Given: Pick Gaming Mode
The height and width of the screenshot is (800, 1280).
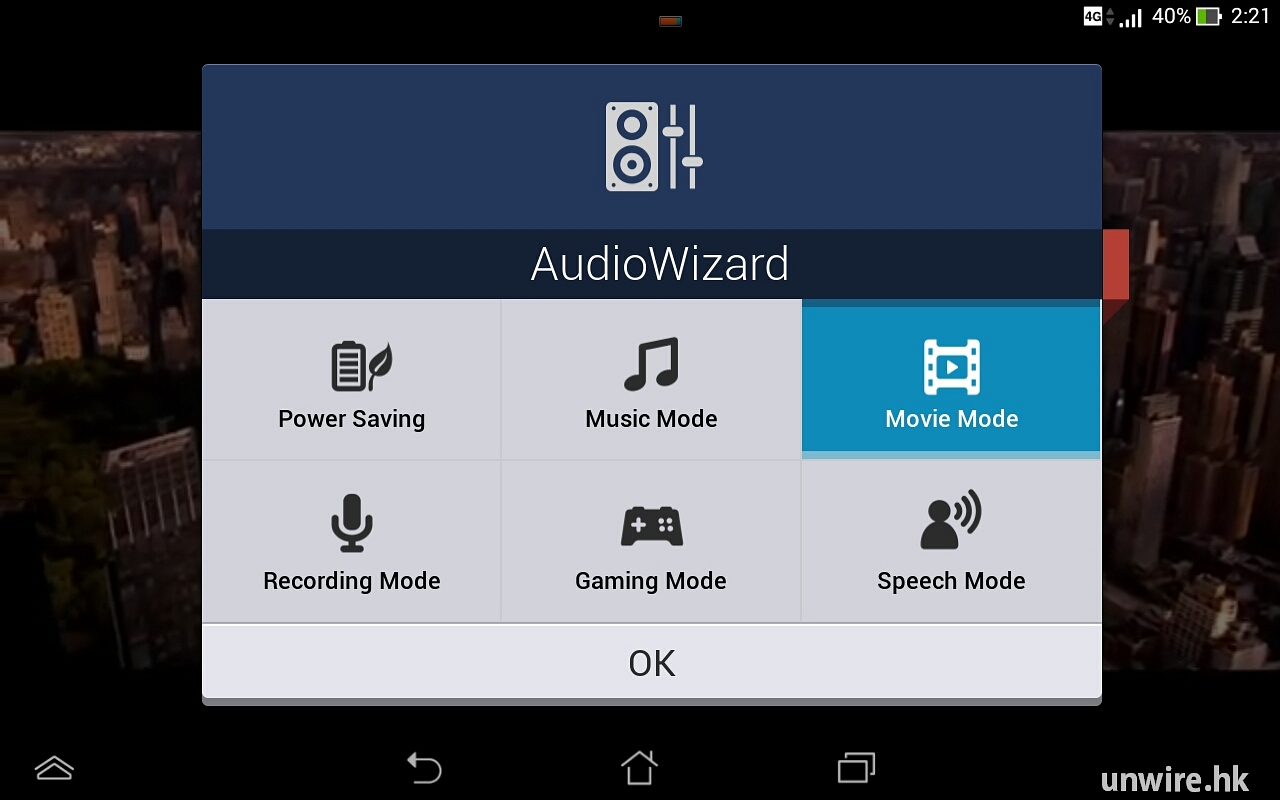Looking at the screenshot, I should click(651, 543).
